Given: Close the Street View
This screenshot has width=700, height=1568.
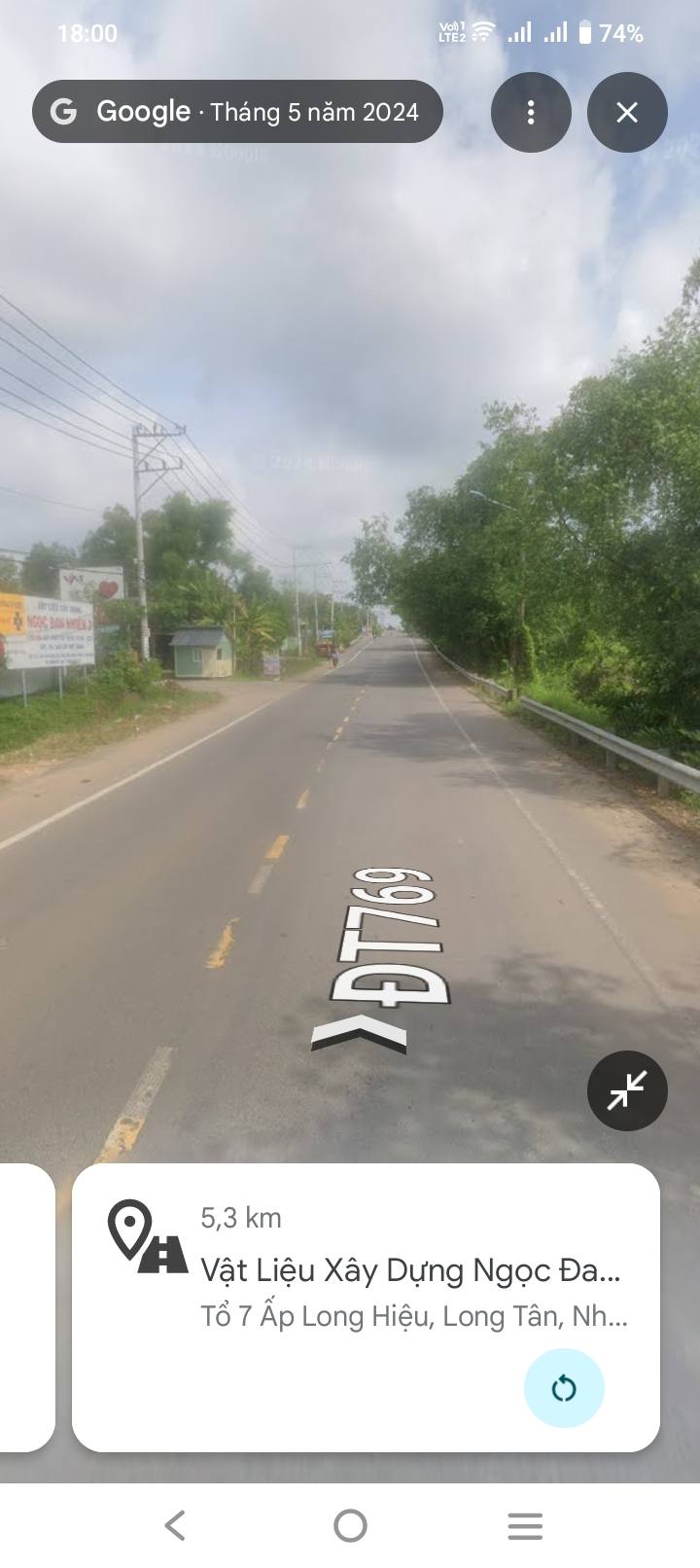Looking at the screenshot, I should point(627,112).
